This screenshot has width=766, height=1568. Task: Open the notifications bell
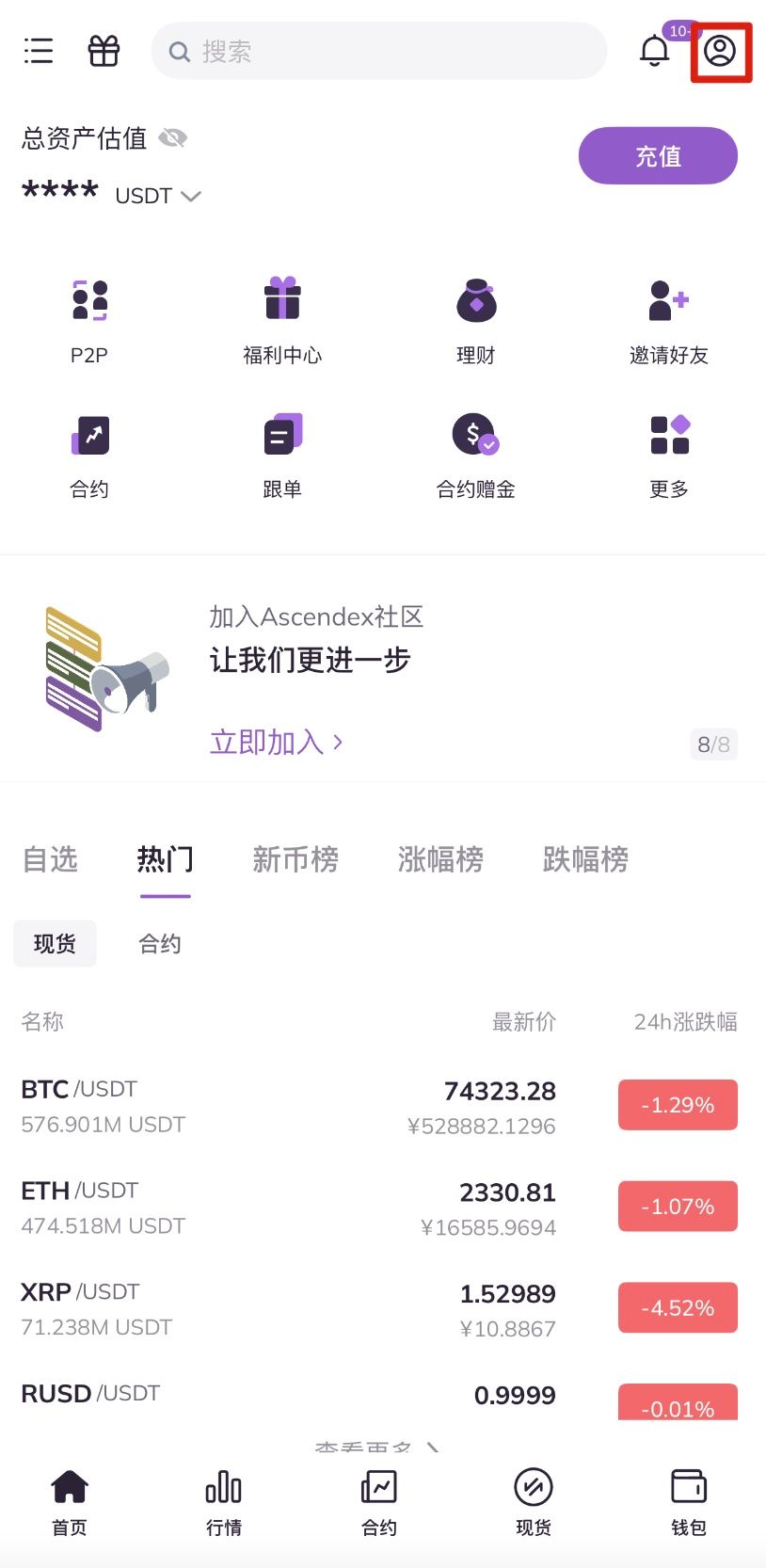pos(654,51)
